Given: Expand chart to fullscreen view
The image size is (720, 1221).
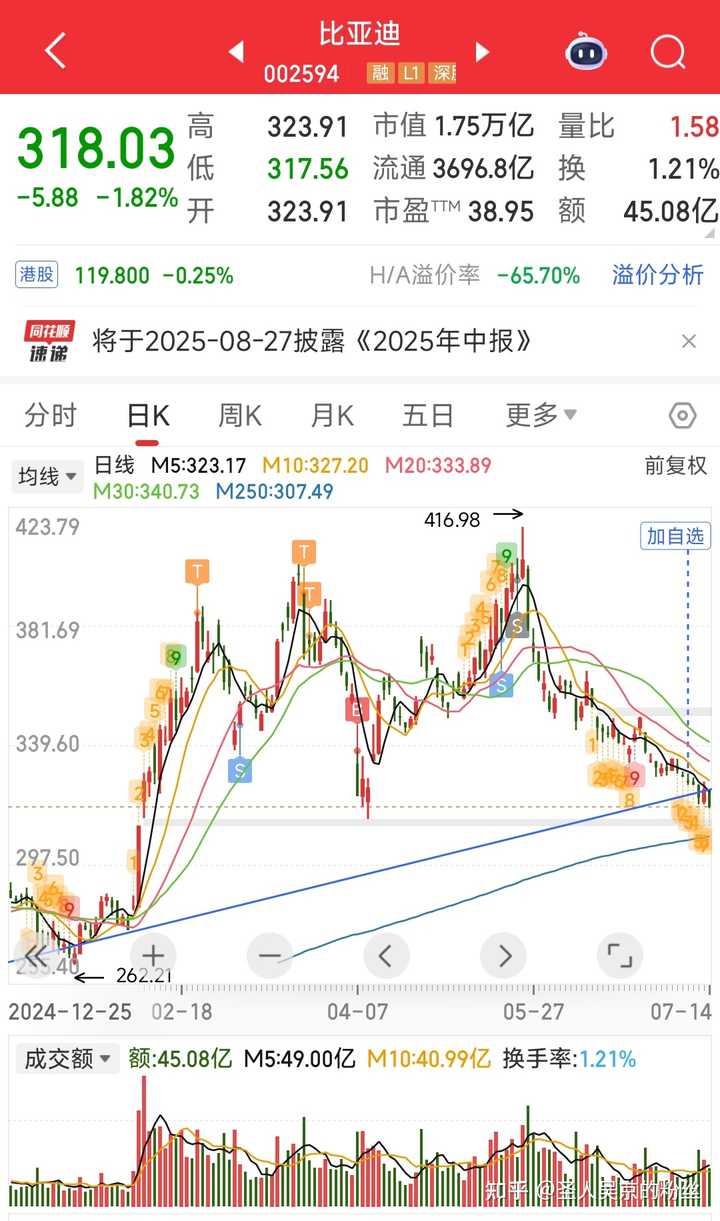Looking at the screenshot, I should (x=620, y=956).
